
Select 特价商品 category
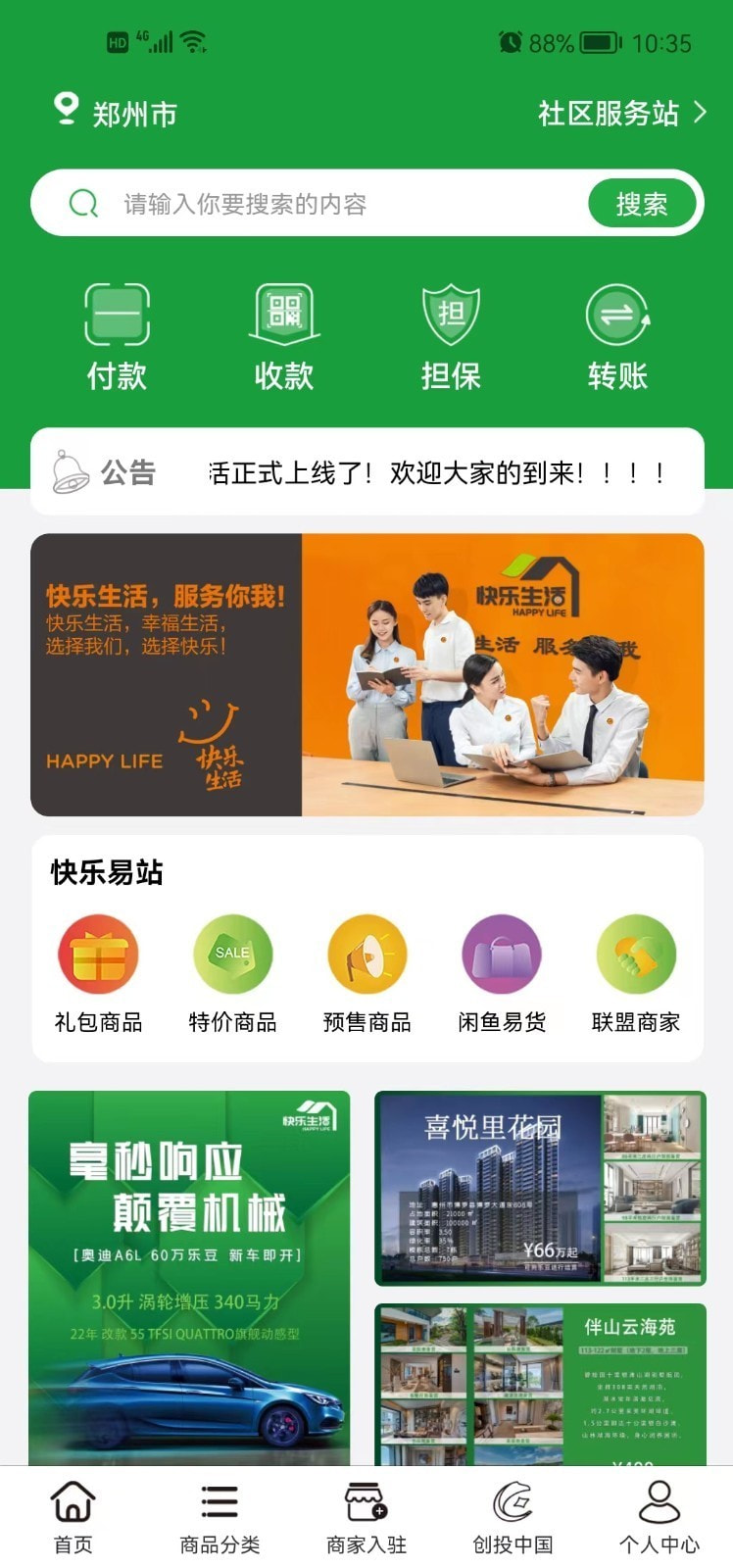click(232, 972)
